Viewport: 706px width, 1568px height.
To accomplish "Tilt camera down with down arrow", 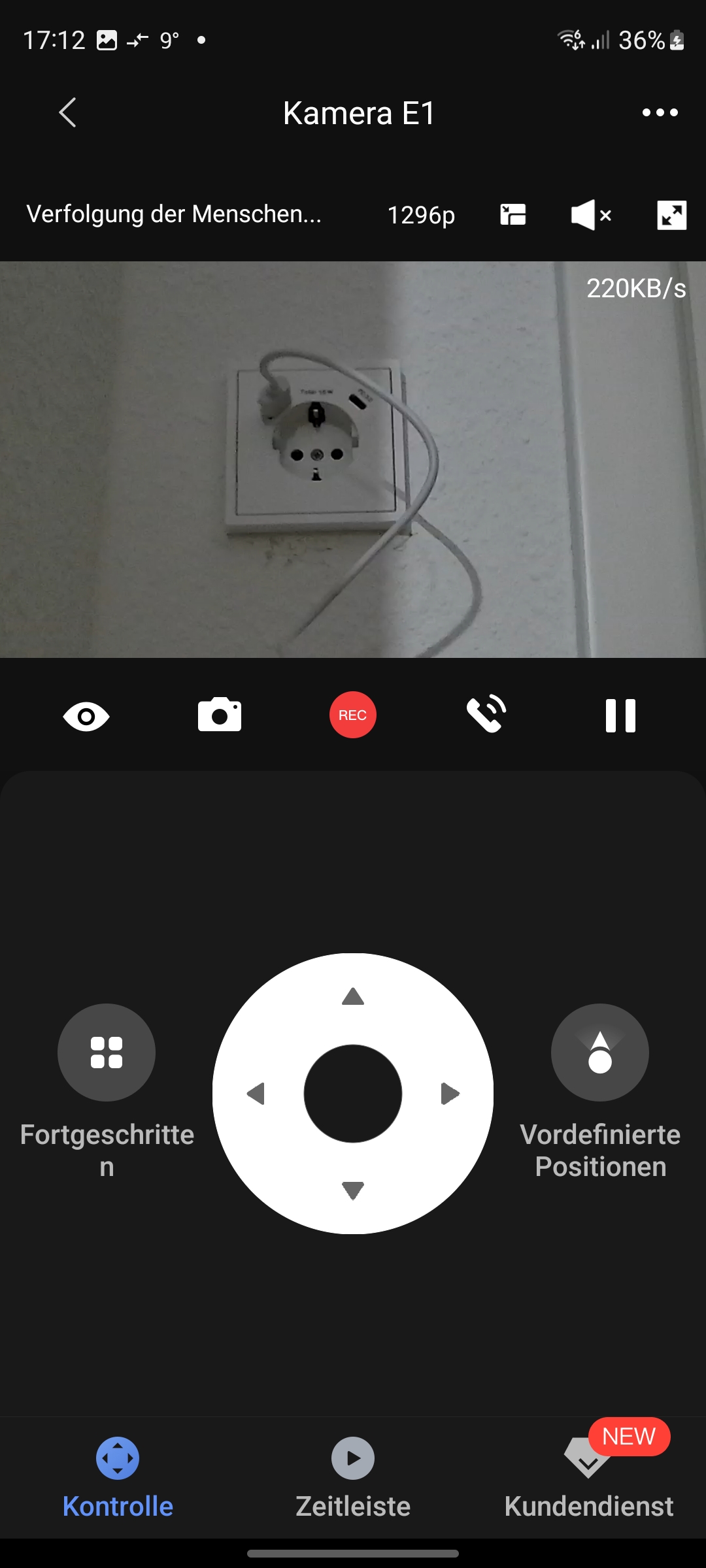I will pos(353,1190).
